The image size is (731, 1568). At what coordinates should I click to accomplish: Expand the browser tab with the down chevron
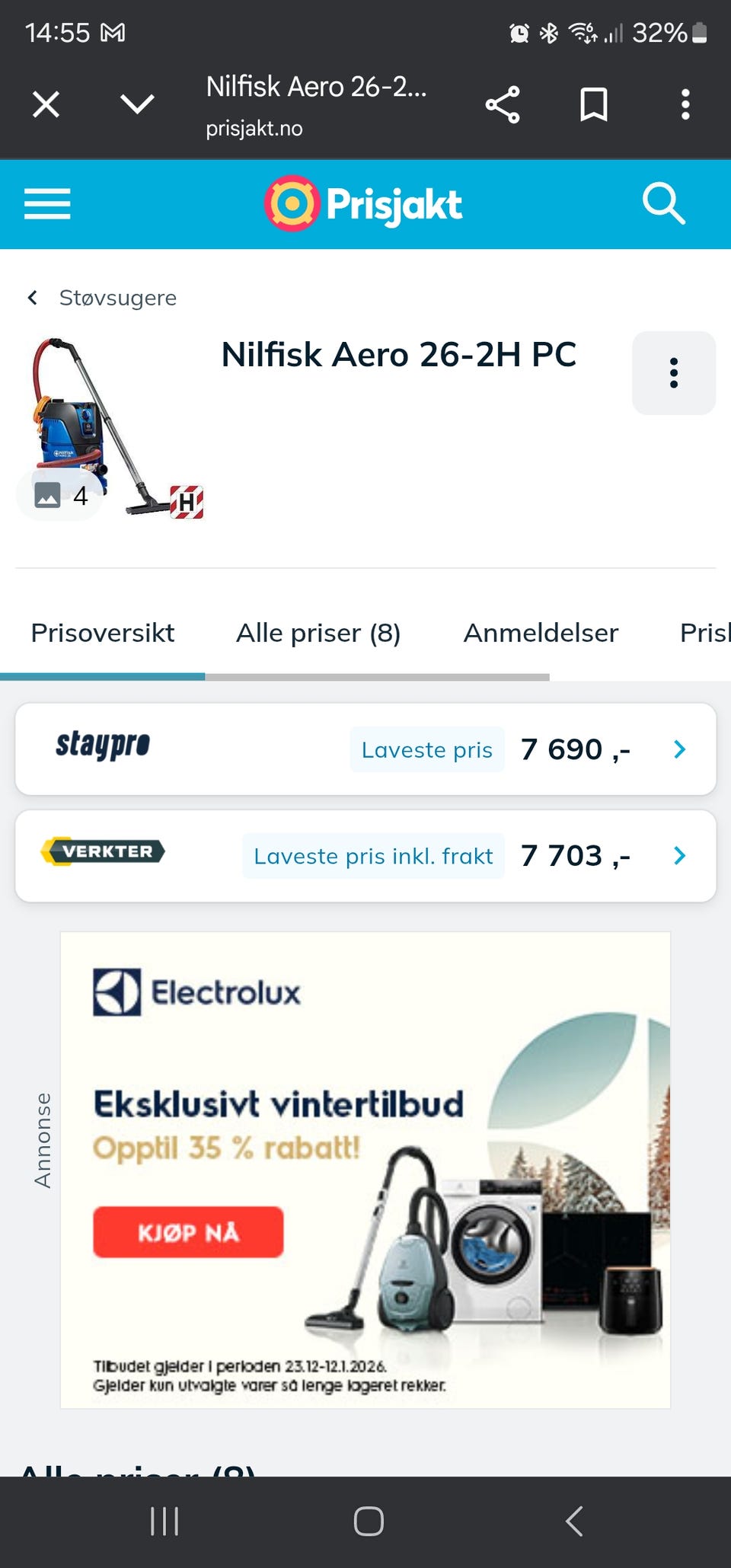(x=136, y=104)
